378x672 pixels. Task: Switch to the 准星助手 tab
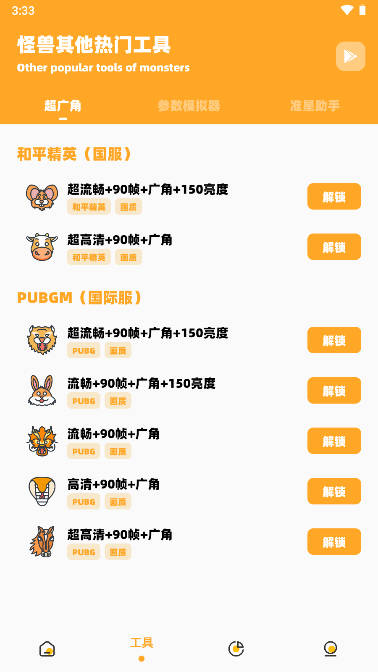click(x=315, y=105)
